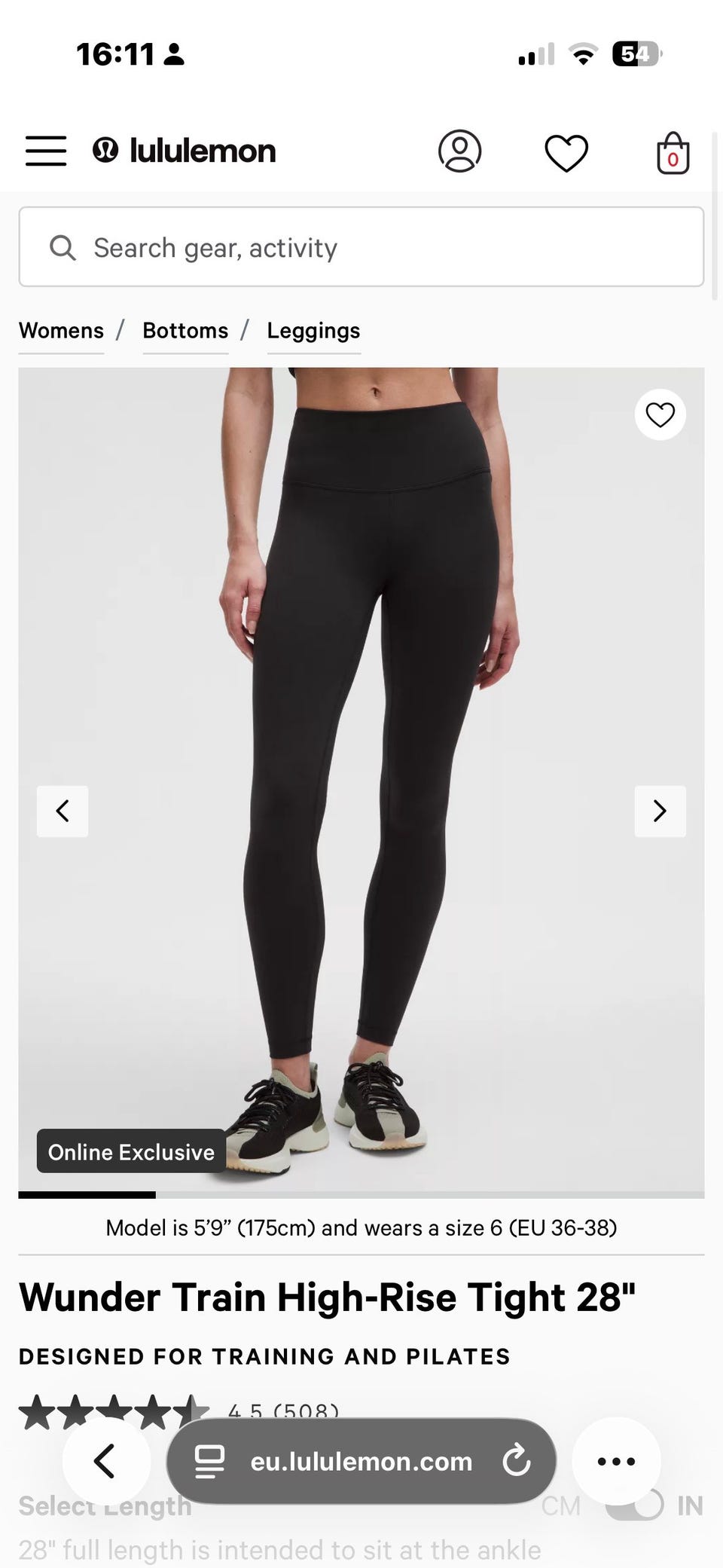
Task: Open the browser's more options menu
Action: click(616, 1461)
